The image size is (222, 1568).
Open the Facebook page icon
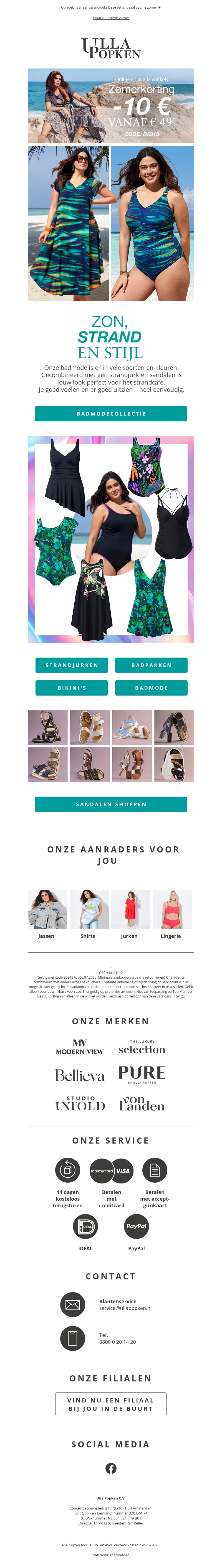pyautogui.click(x=110, y=1468)
